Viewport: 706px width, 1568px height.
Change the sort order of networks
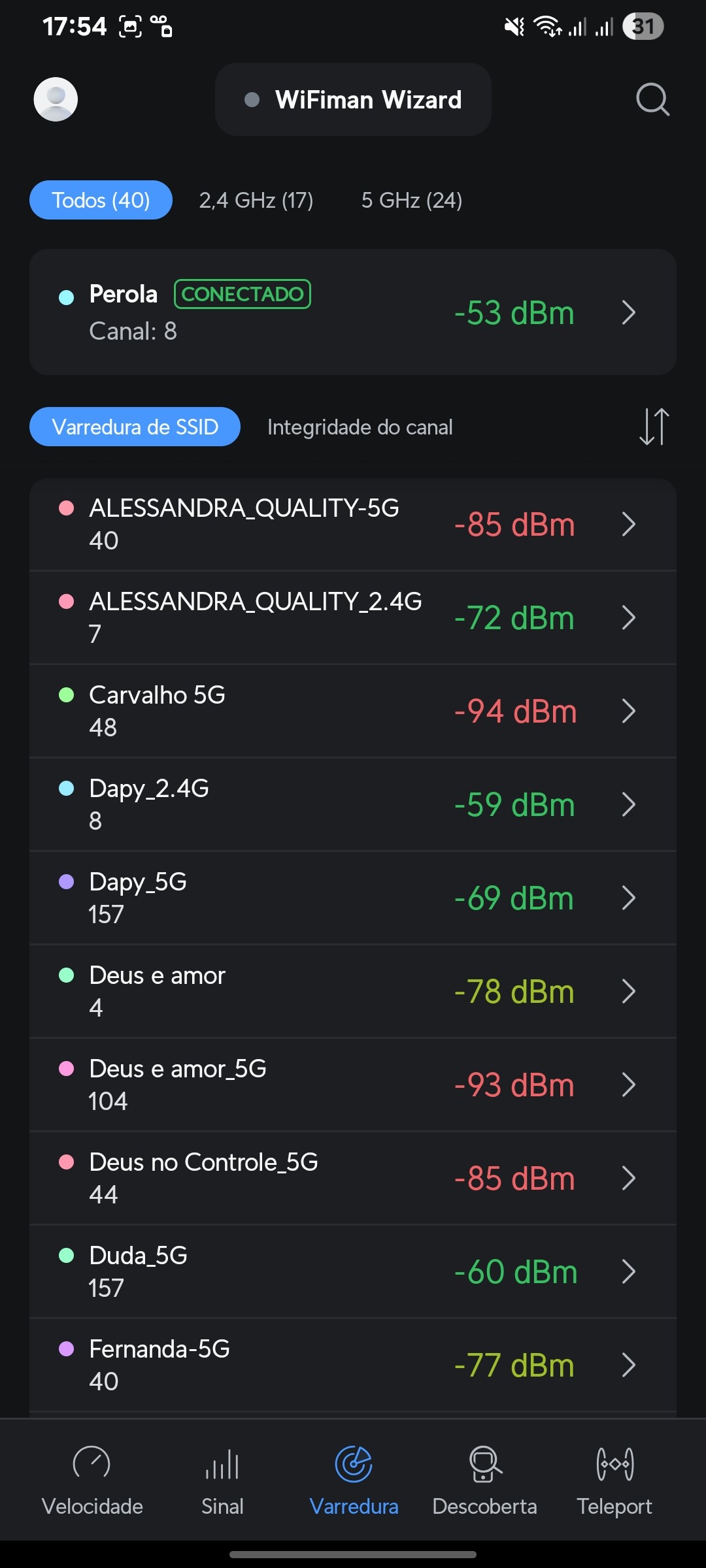pyautogui.click(x=654, y=427)
